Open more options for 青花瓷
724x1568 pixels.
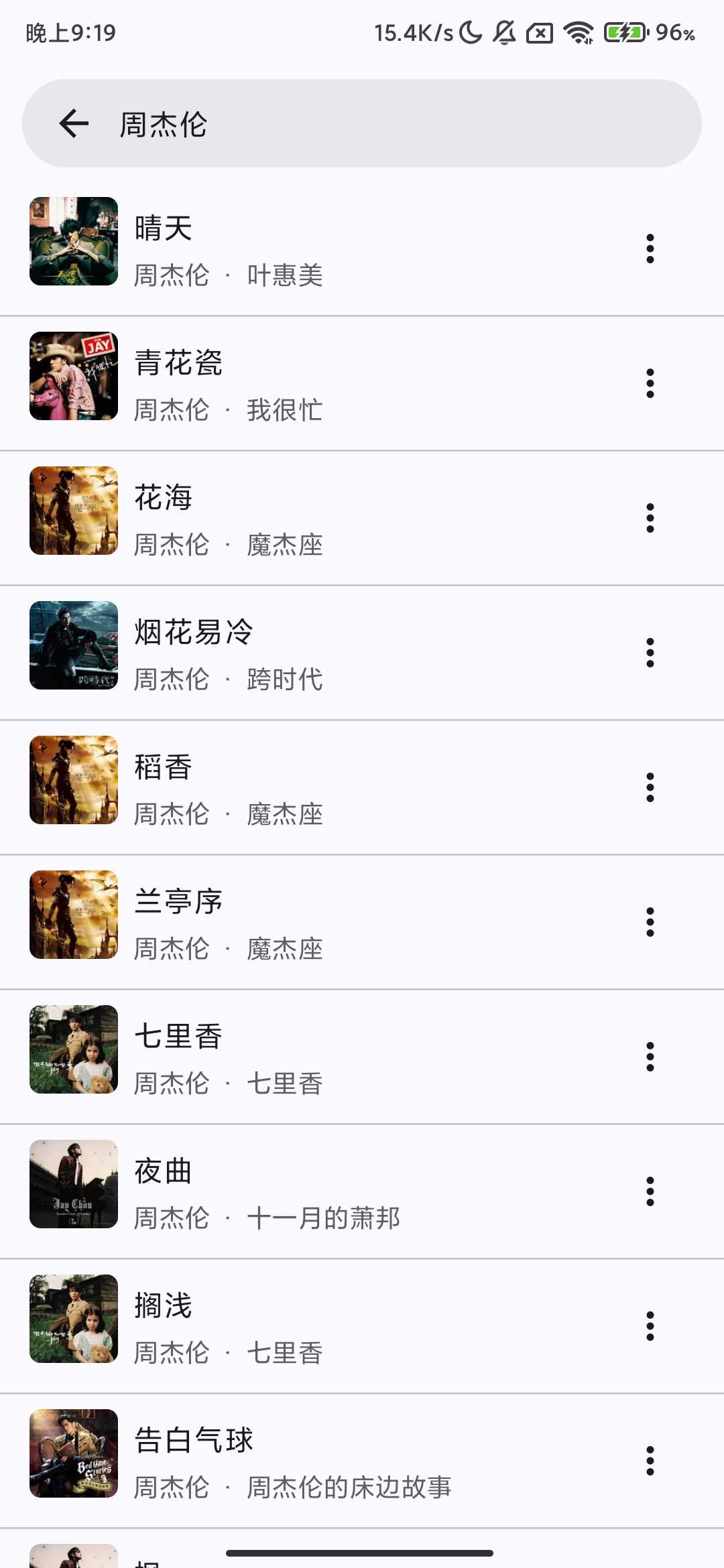tap(650, 383)
